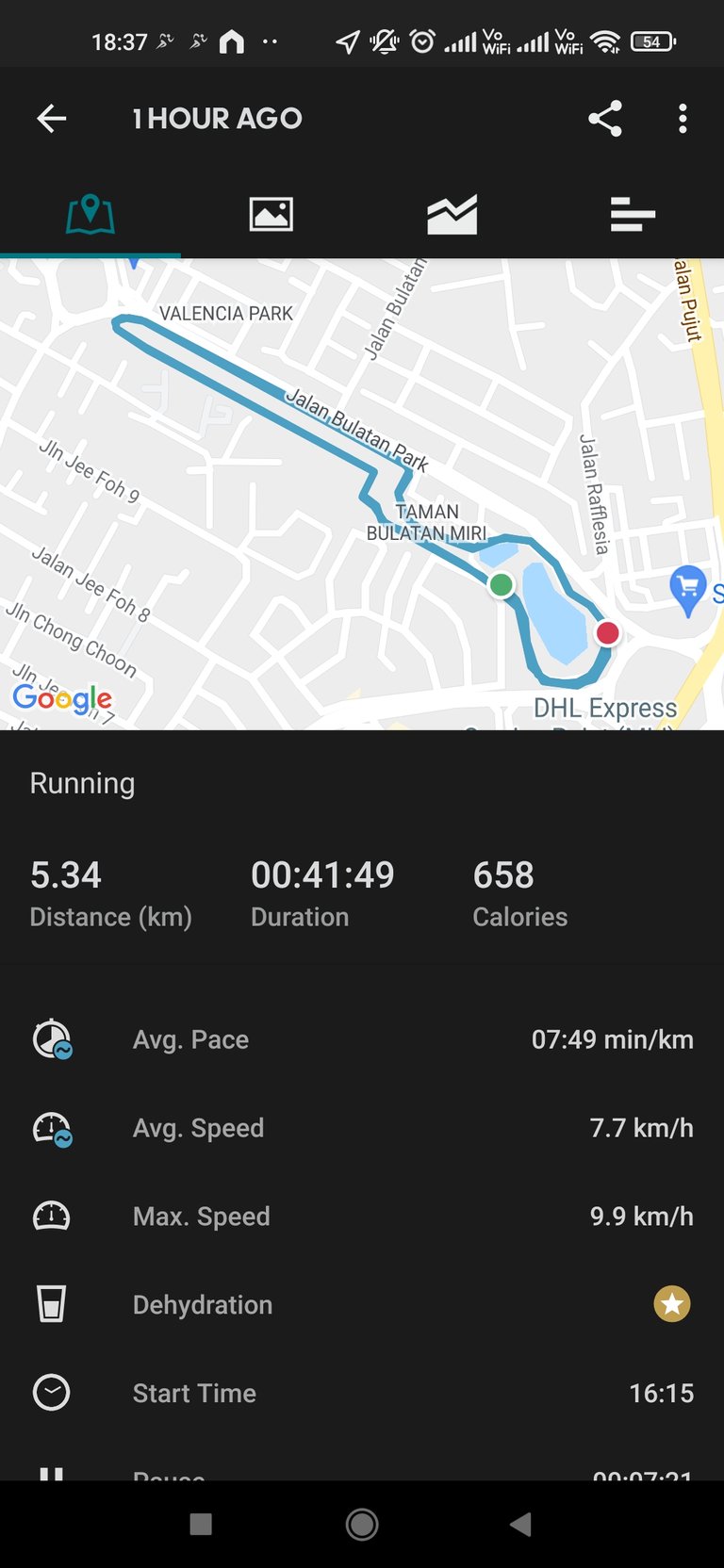This screenshot has width=724, height=1568.
Task: Open recent apps with square button
Action: click(201, 1525)
